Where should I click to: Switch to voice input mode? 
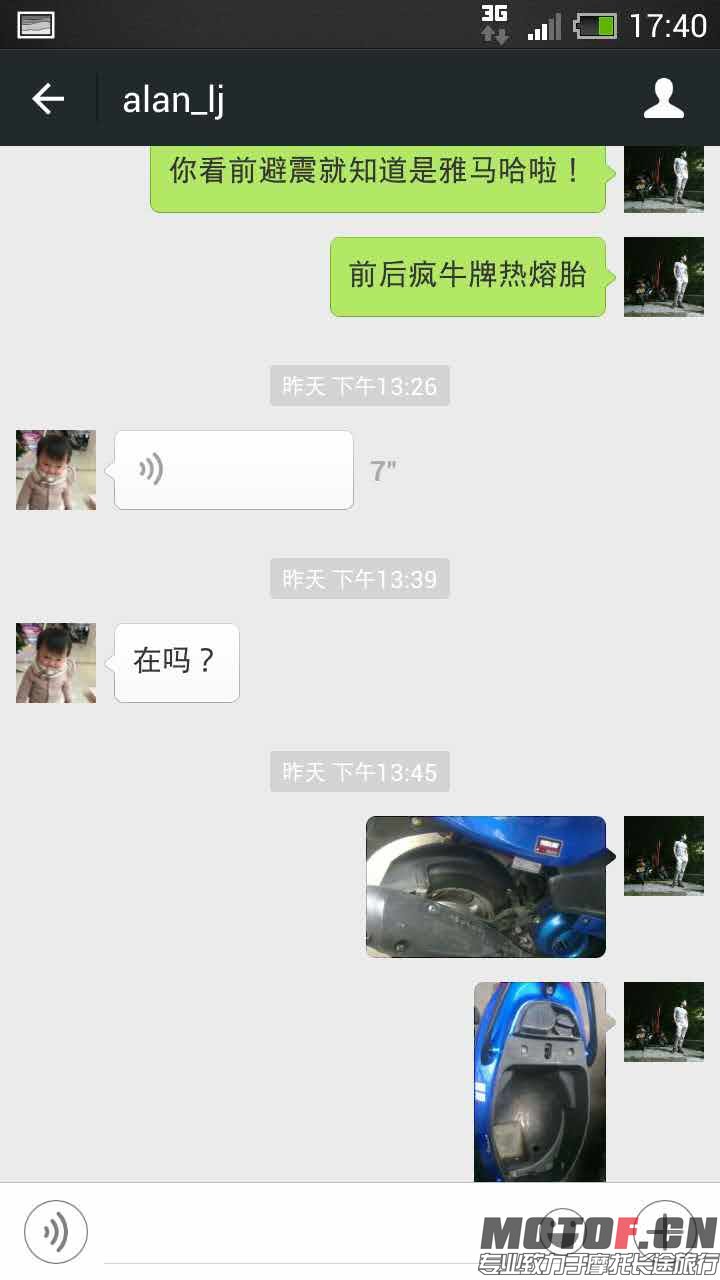(x=56, y=1232)
